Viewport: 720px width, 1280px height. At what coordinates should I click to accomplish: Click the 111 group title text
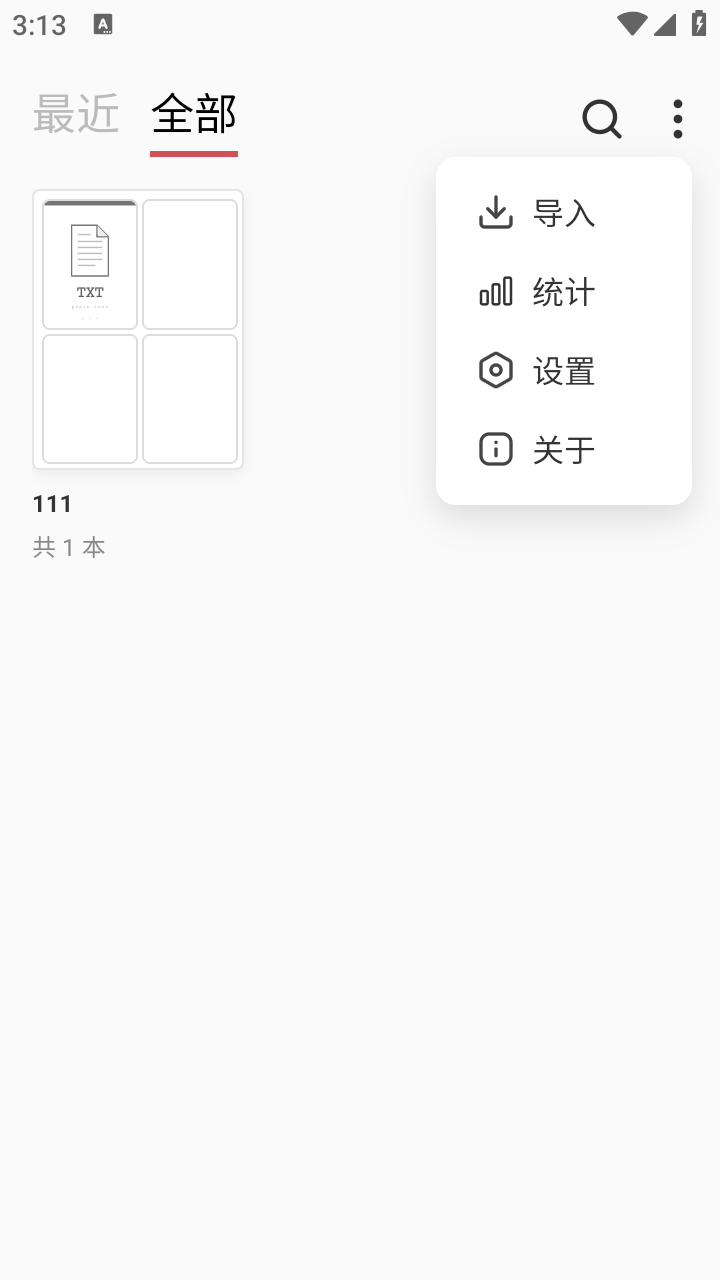pyautogui.click(x=52, y=503)
